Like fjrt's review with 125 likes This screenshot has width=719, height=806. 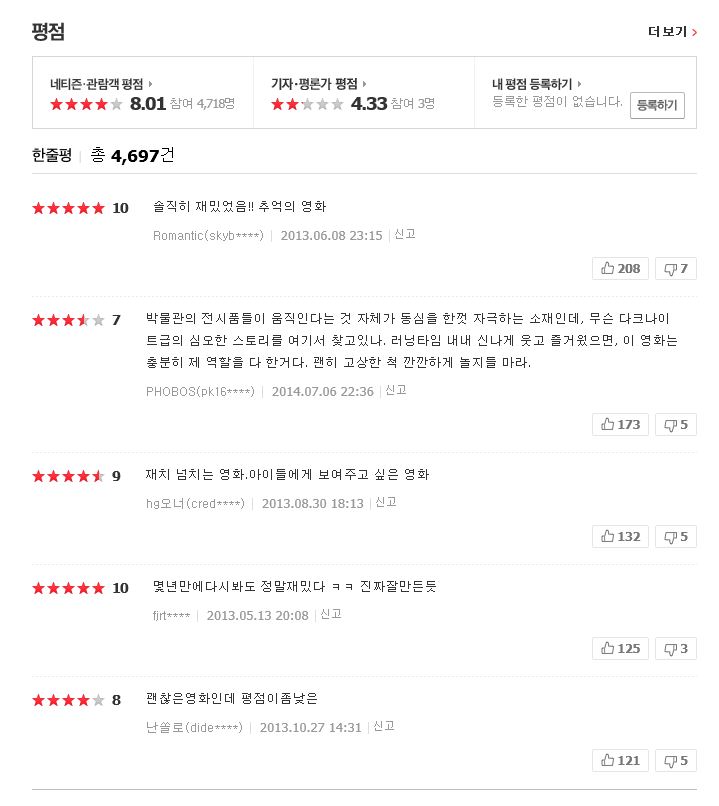[x=620, y=648]
